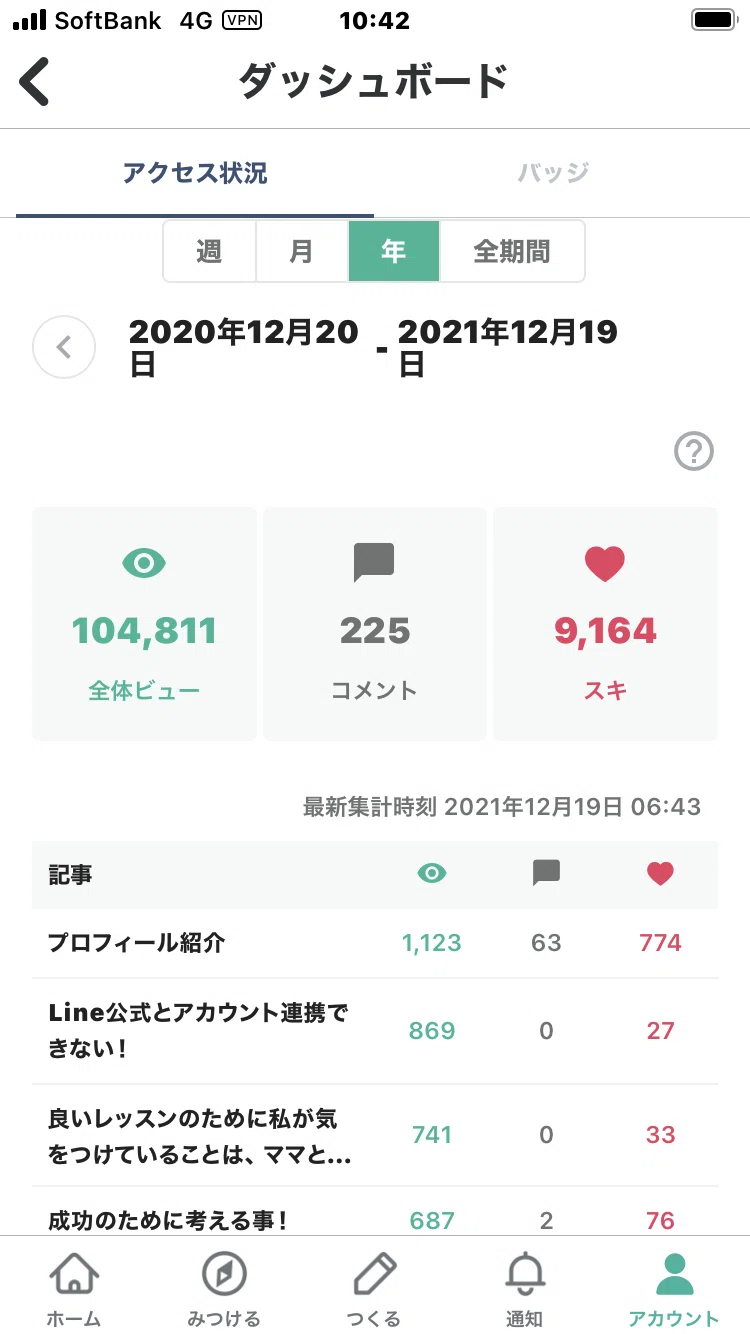Switch to the アカウント tab
The width and height of the screenshot is (750, 1334).
(674, 1289)
